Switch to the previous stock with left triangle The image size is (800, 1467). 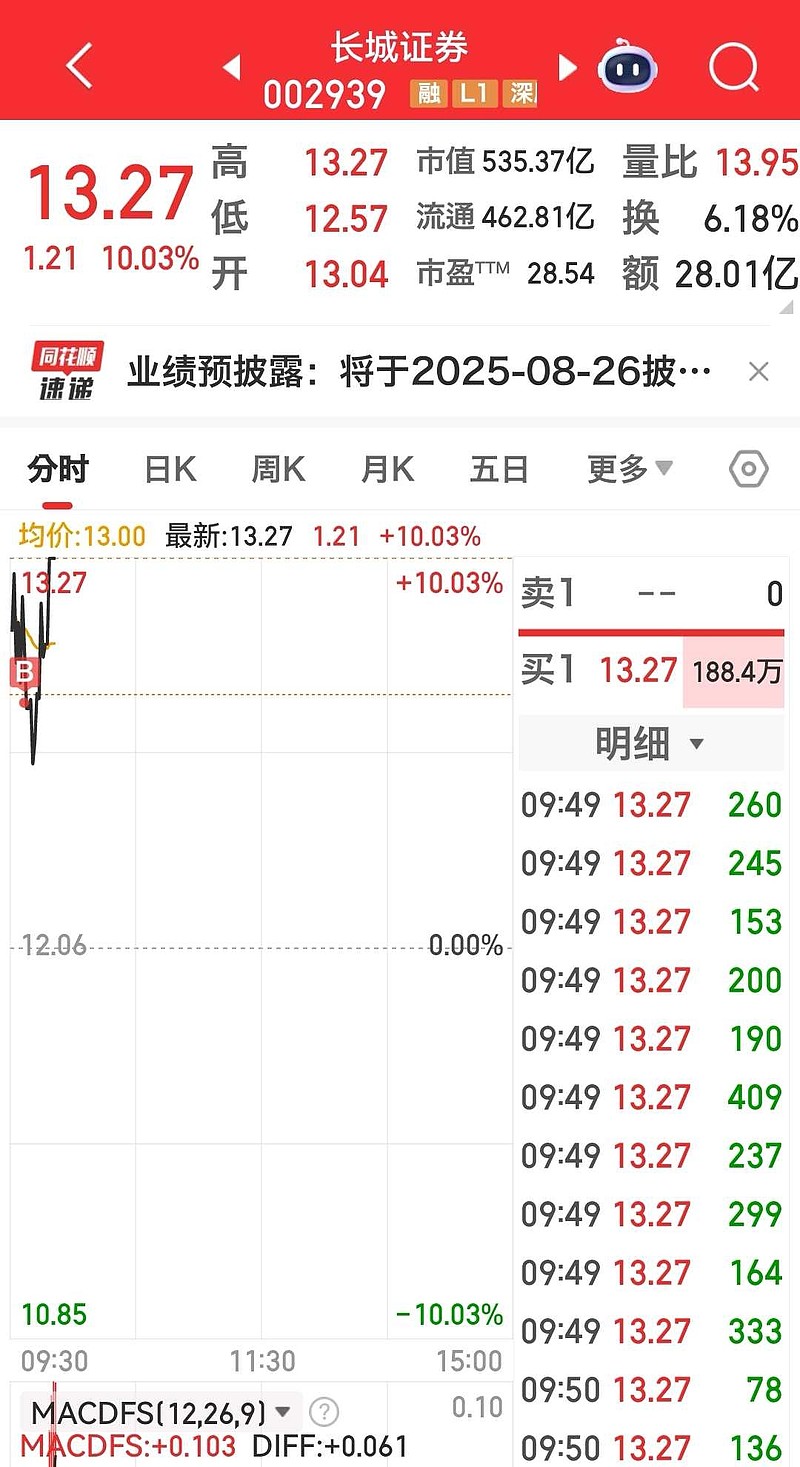(x=232, y=68)
